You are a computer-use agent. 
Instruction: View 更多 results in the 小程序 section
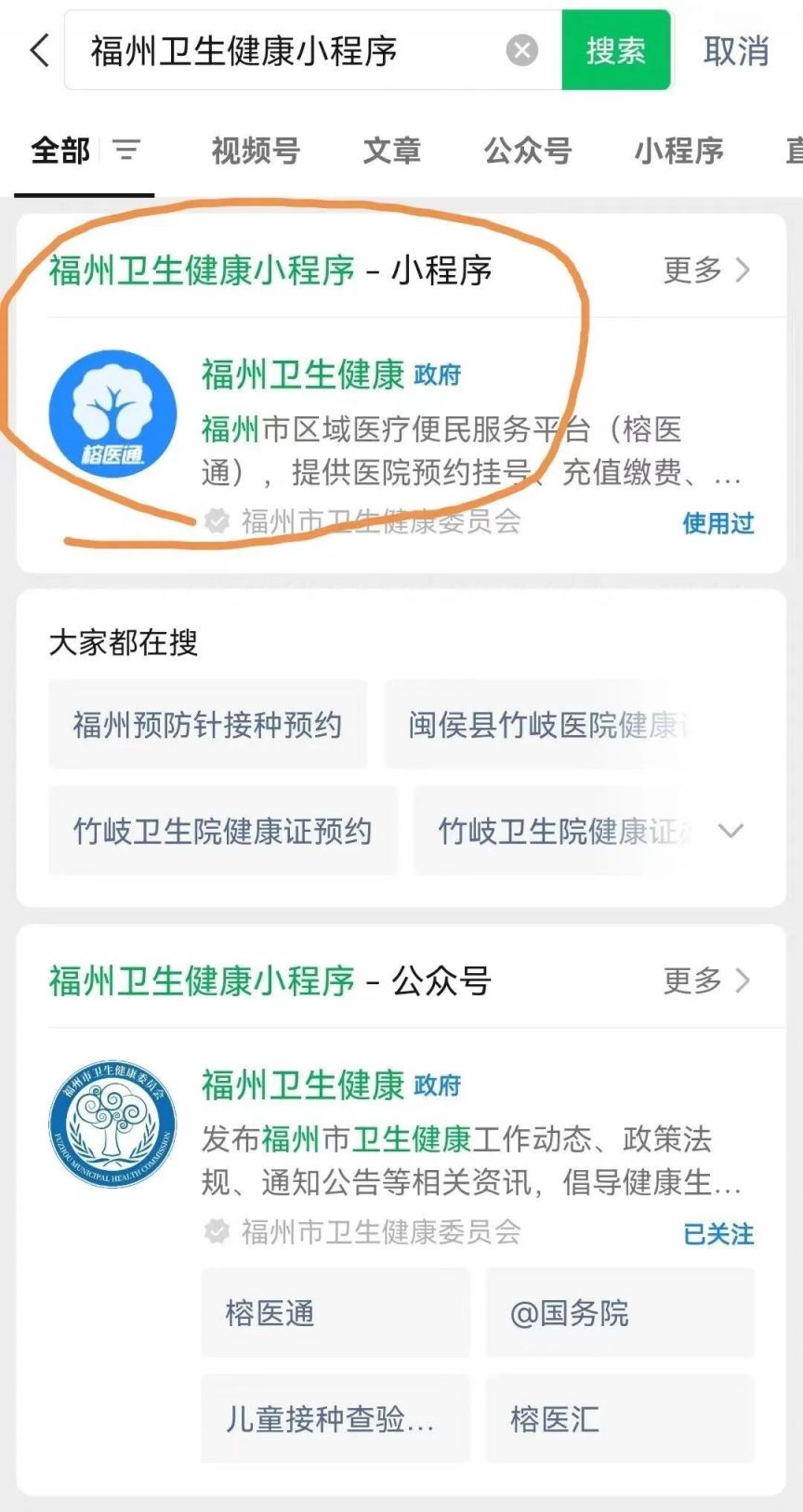pyautogui.click(x=706, y=270)
